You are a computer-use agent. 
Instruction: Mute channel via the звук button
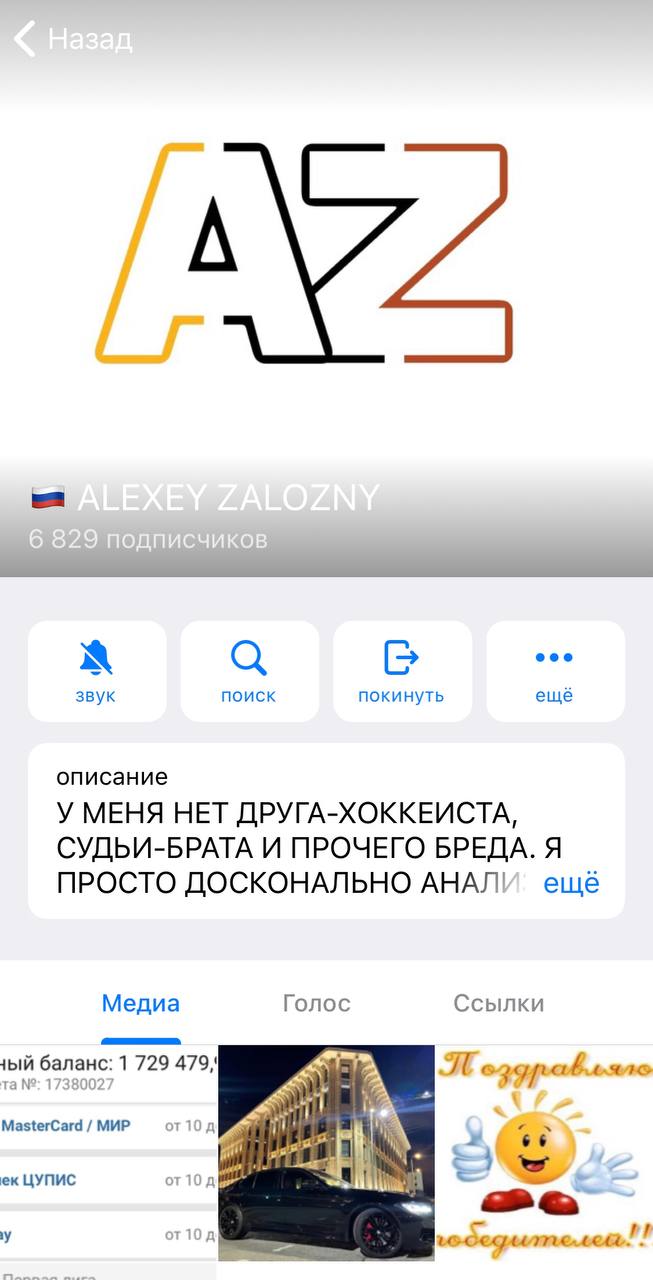tap(96, 671)
